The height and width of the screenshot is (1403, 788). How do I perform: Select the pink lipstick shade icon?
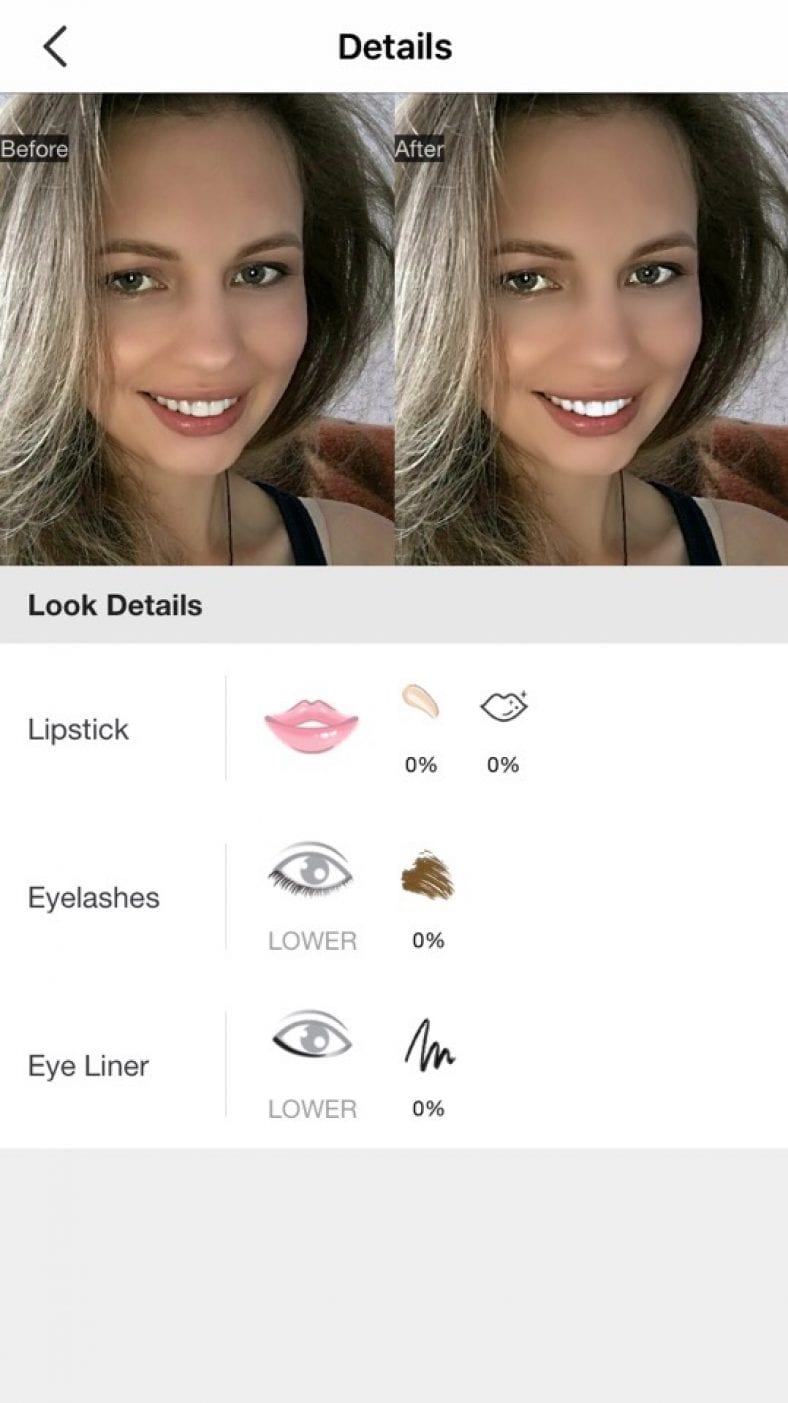tap(311, 718)
